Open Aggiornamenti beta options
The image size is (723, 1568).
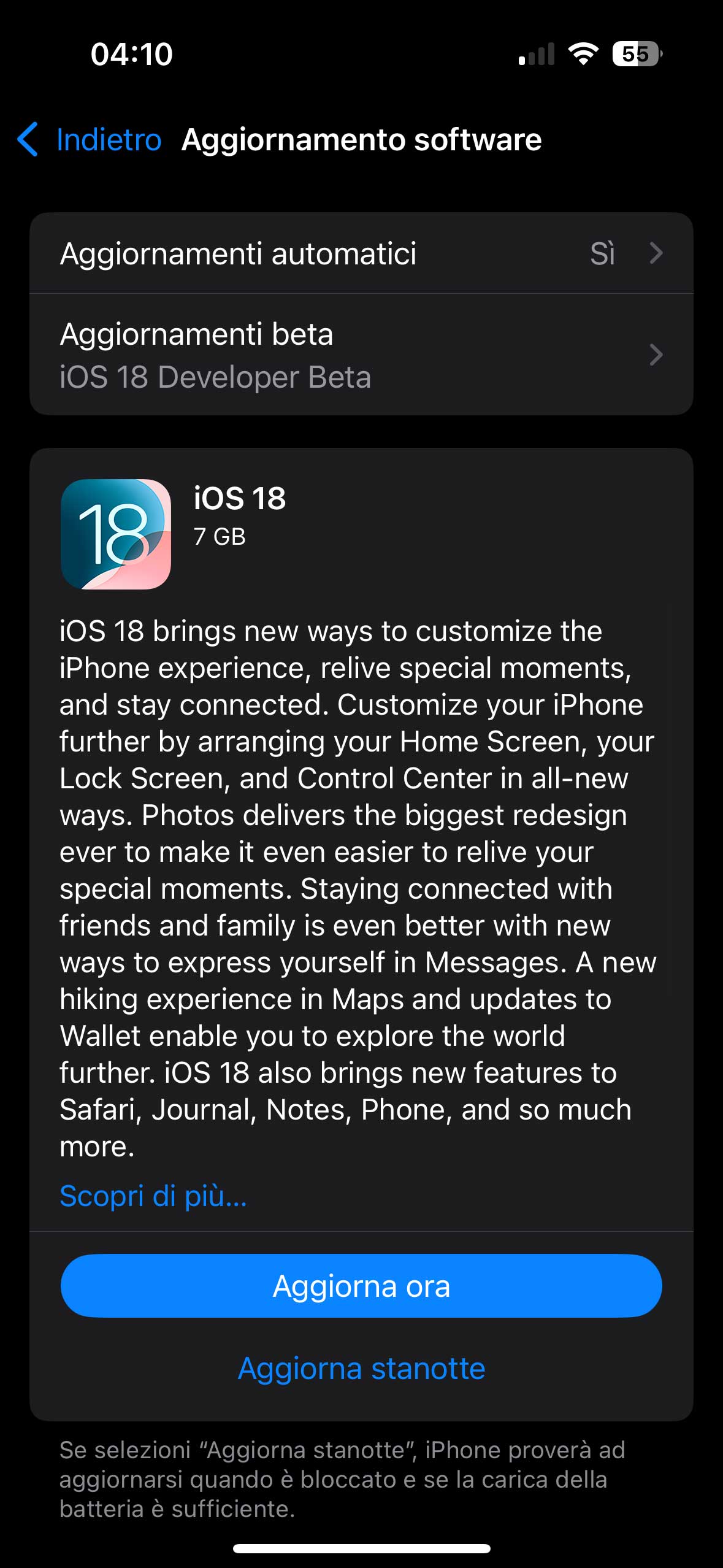coord(362,355)
